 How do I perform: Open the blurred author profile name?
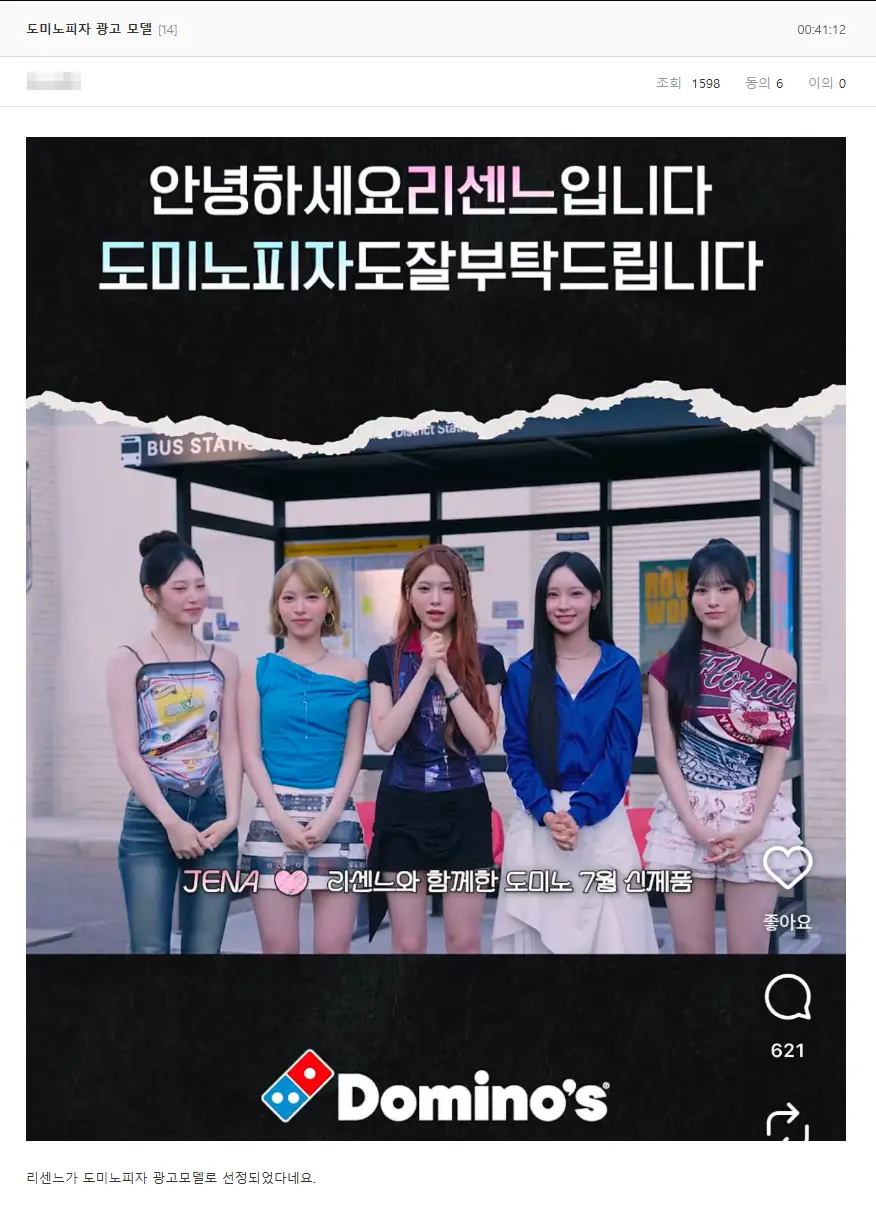(54, 82)
